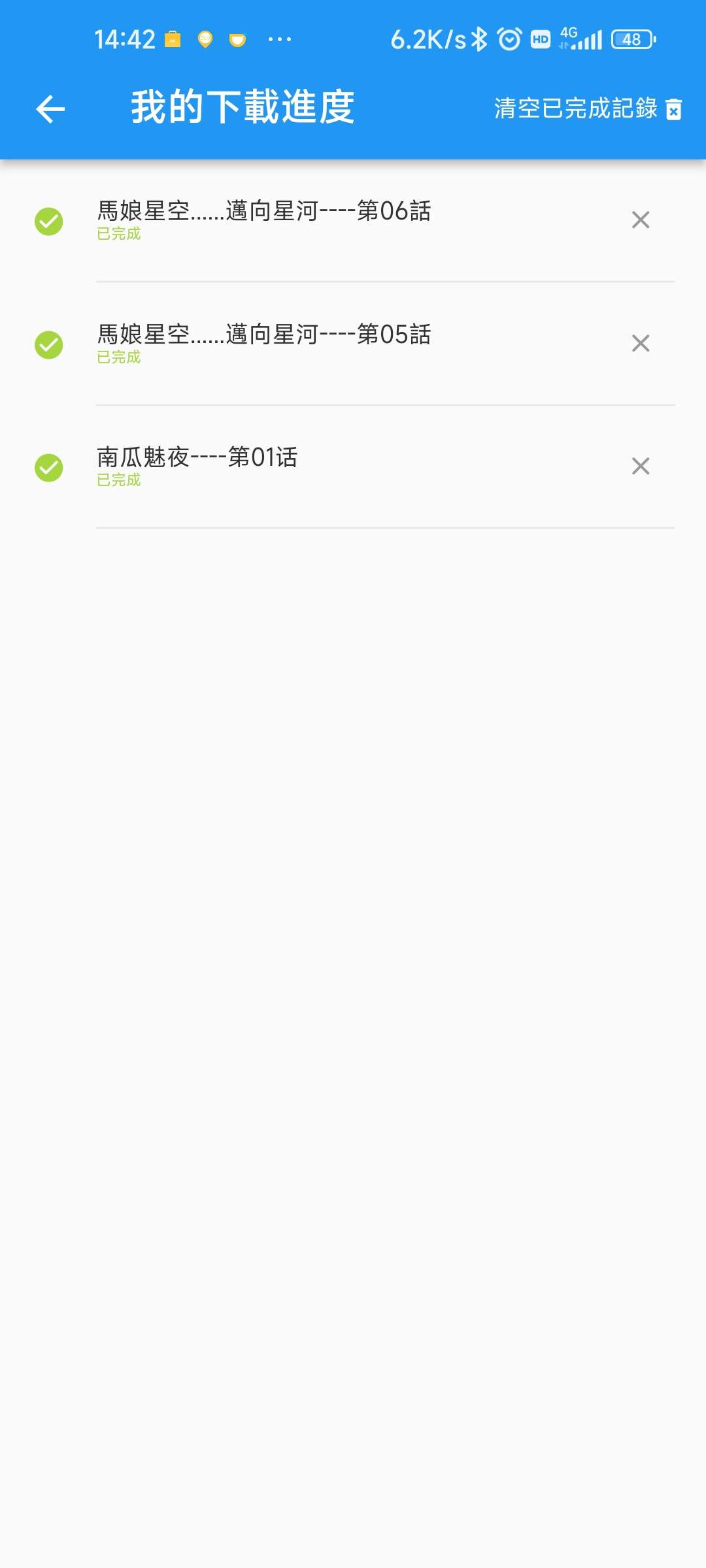The width and height of the screenshot is (706, 1568).
Task: Go back using the arrow icon
Action: (50, 108)
